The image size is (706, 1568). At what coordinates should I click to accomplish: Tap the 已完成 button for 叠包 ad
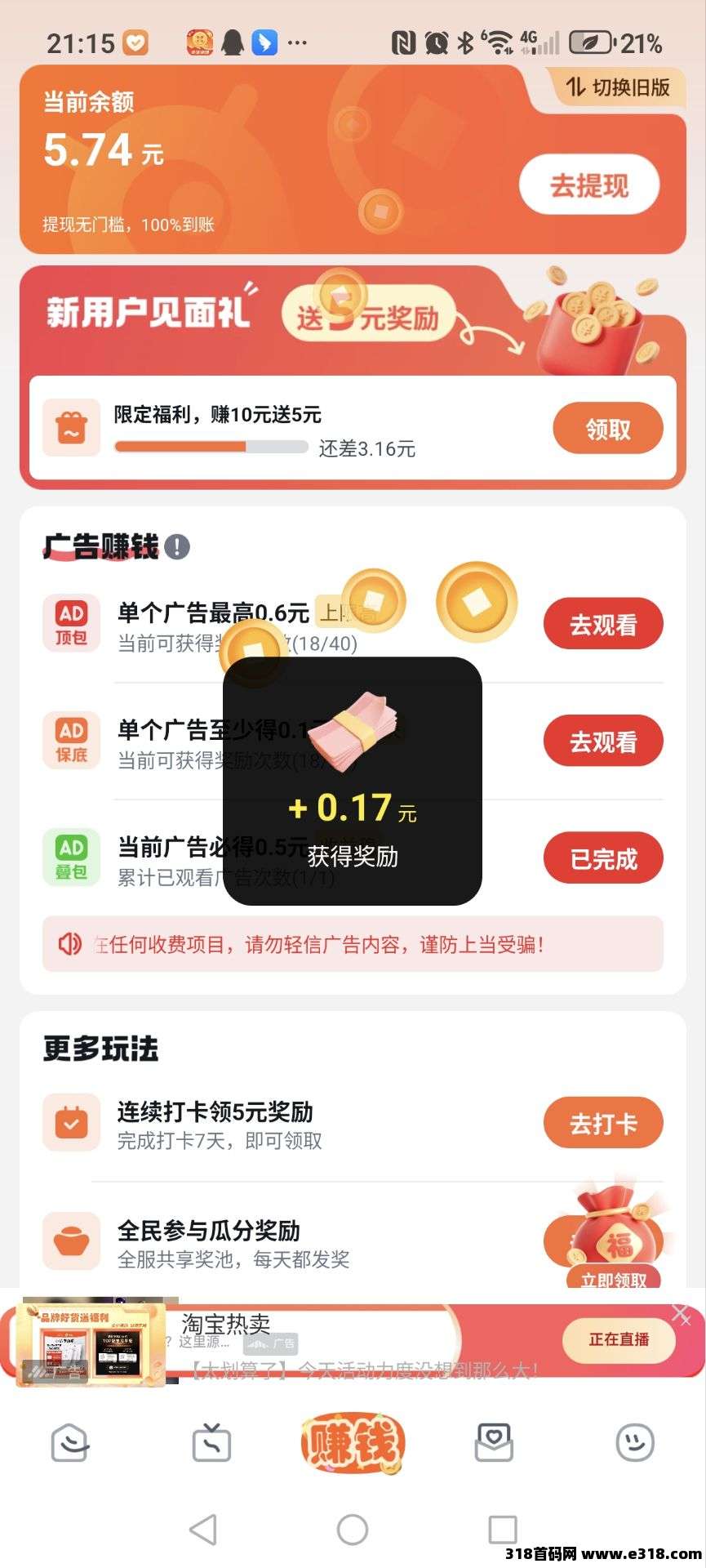(x=603, y=858)
